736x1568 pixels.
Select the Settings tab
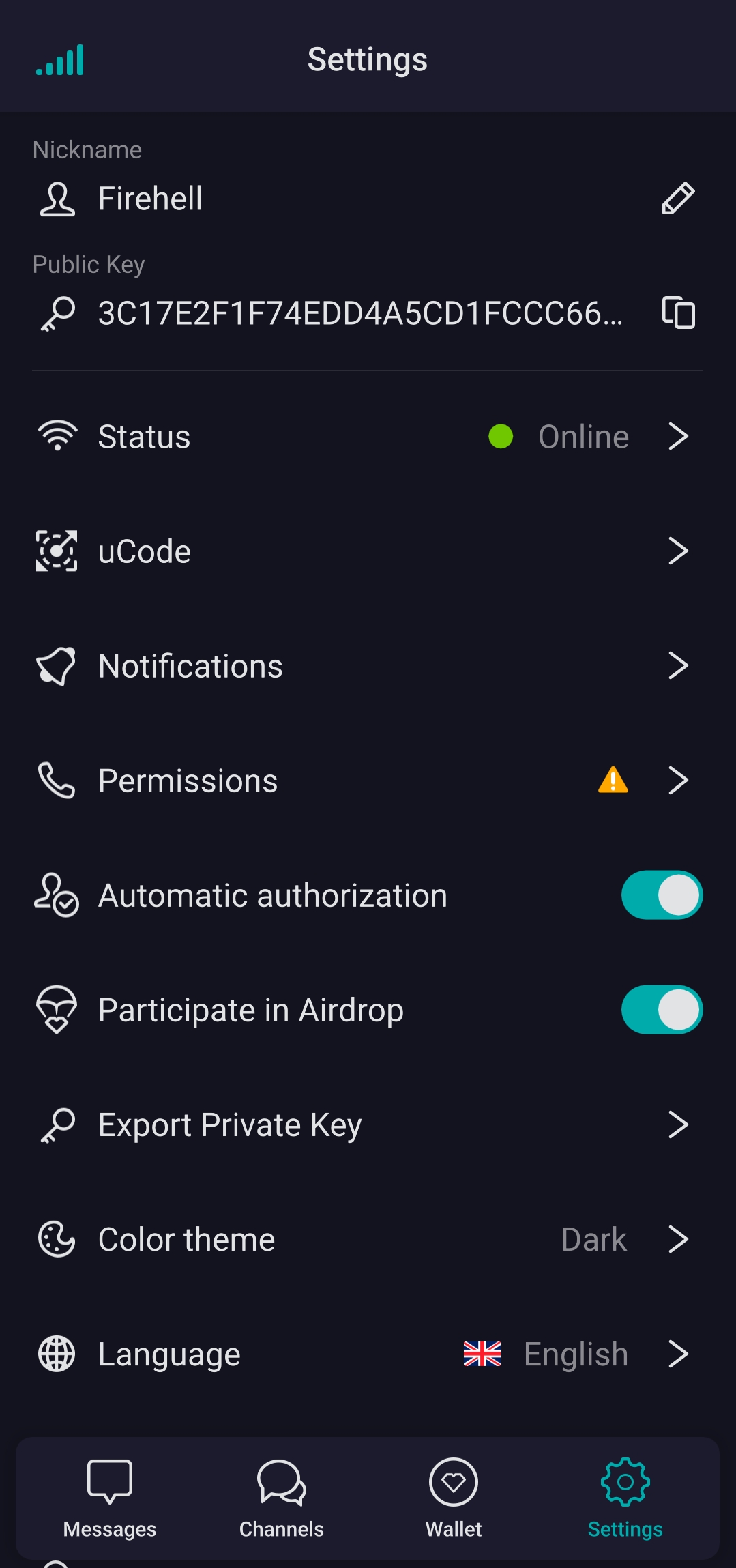[625, 1498]
